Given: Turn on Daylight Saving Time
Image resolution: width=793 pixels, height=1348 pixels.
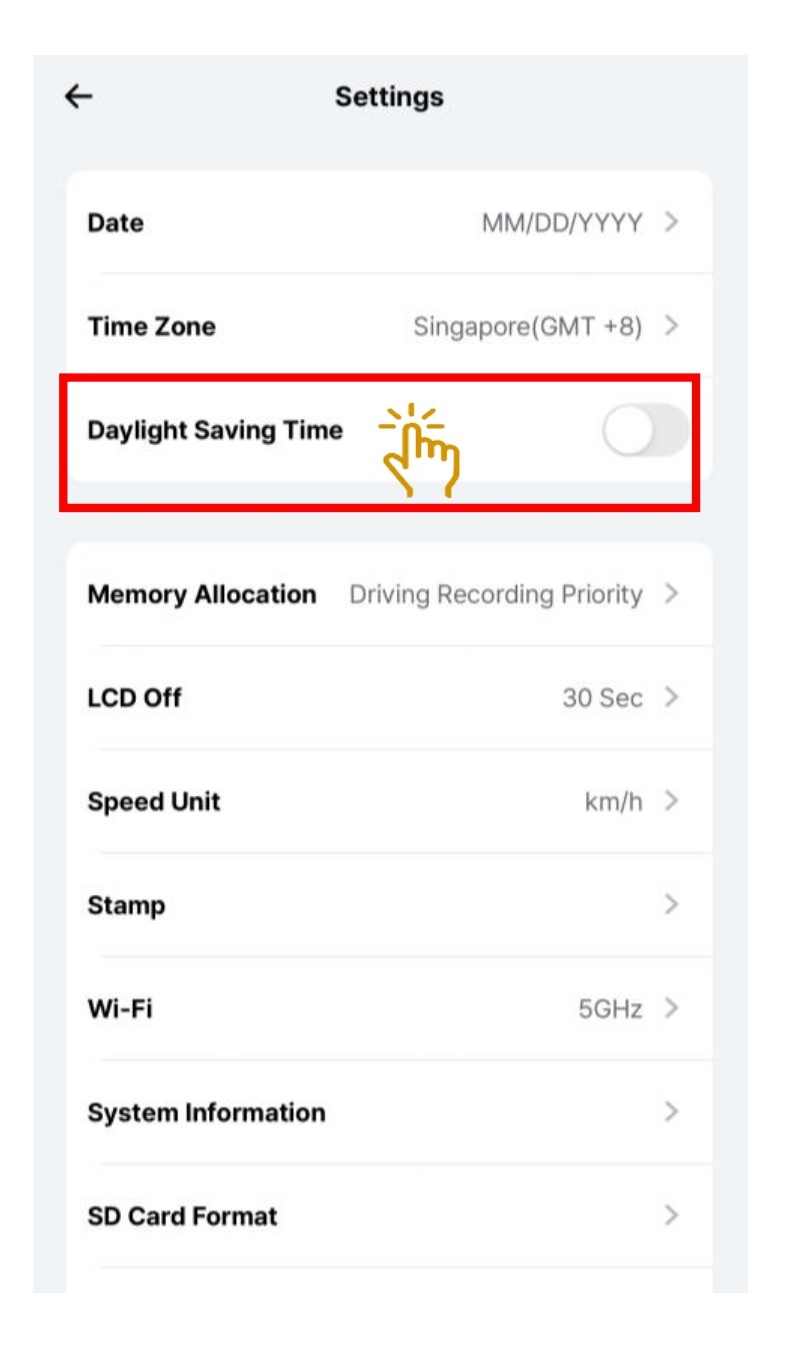Looking at the screenshot, I should click(x=644, y=431).
